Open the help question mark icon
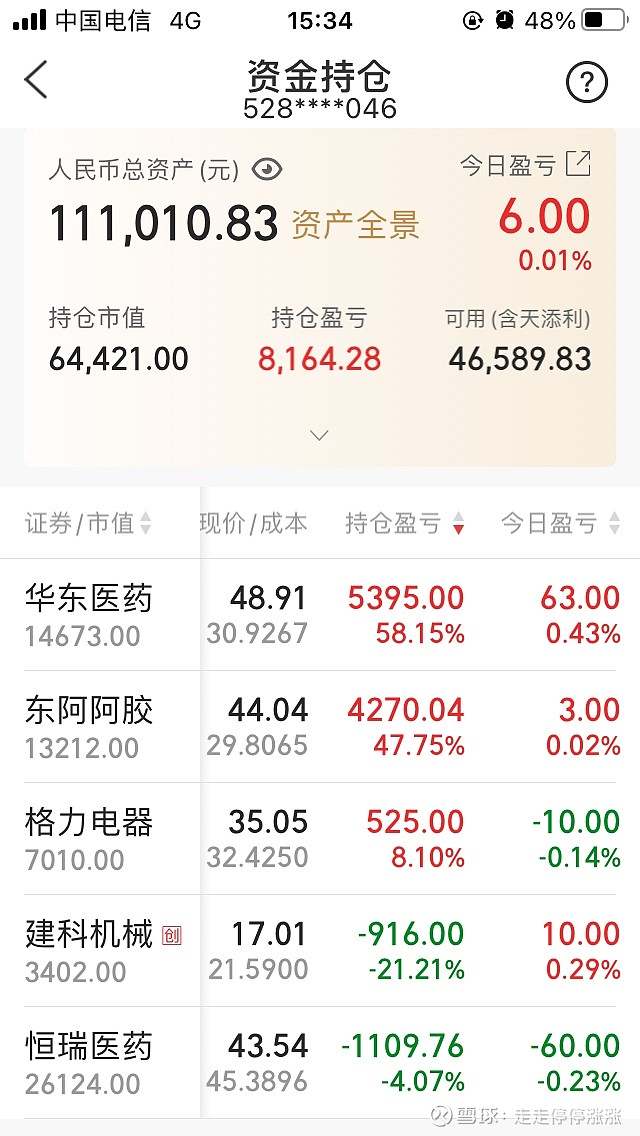This screenshot has width=640, height=1136. point(586,83)
